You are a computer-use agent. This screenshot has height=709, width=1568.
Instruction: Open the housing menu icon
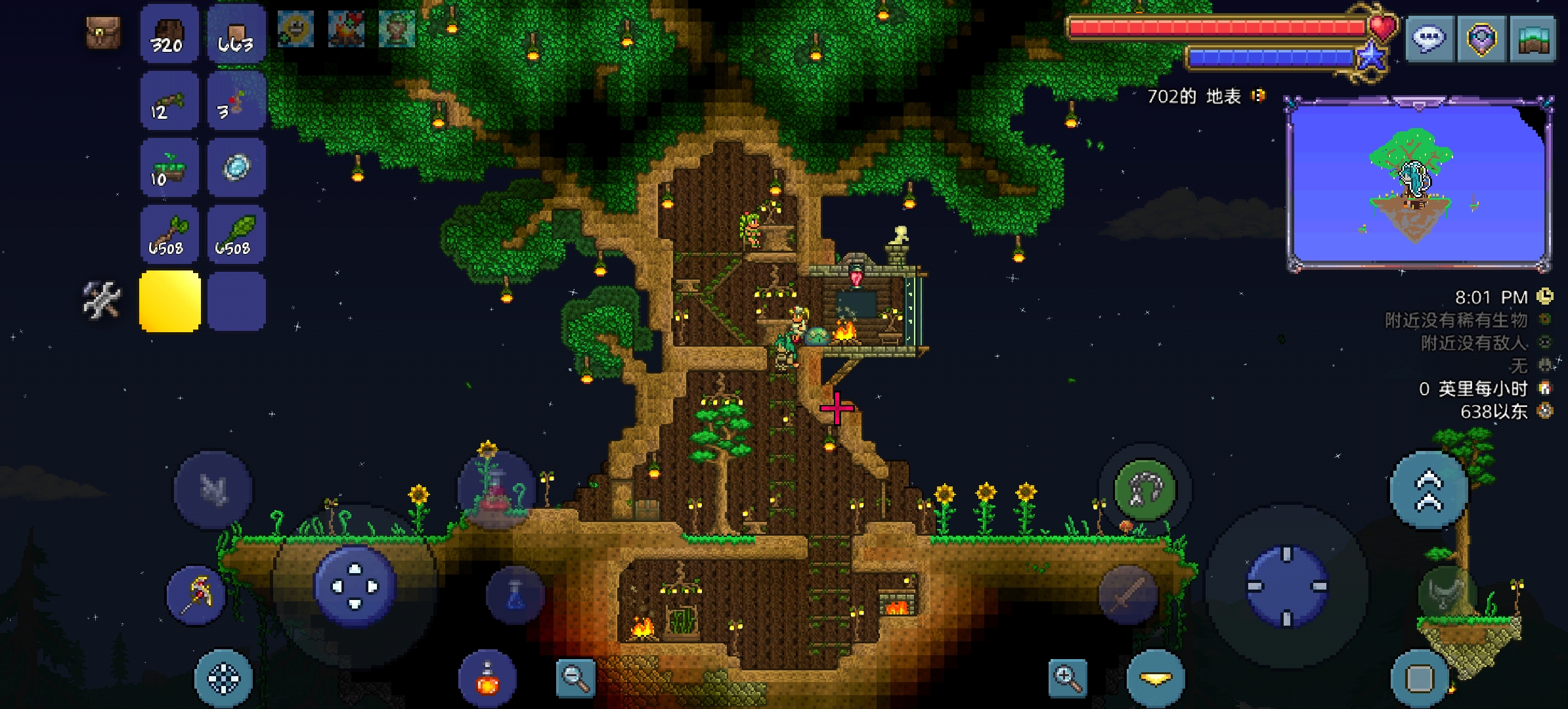coord(1533,39)
